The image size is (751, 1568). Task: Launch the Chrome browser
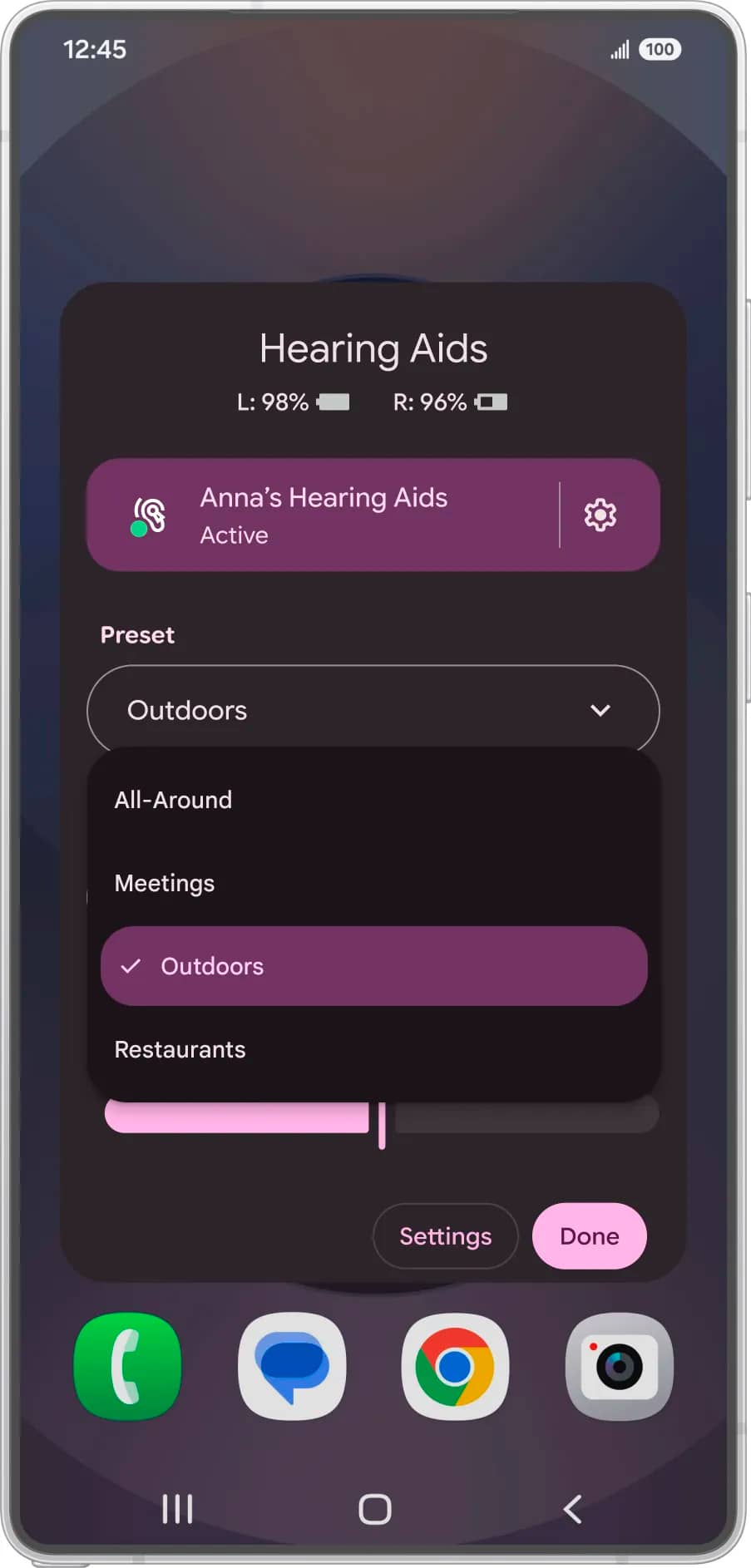(x=455, y=1366)
